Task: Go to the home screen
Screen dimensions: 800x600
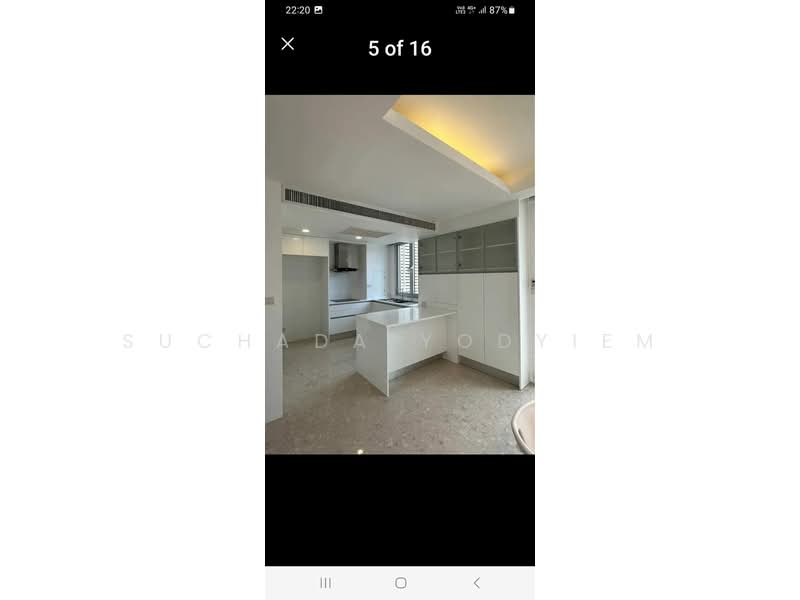Action: 400,583
